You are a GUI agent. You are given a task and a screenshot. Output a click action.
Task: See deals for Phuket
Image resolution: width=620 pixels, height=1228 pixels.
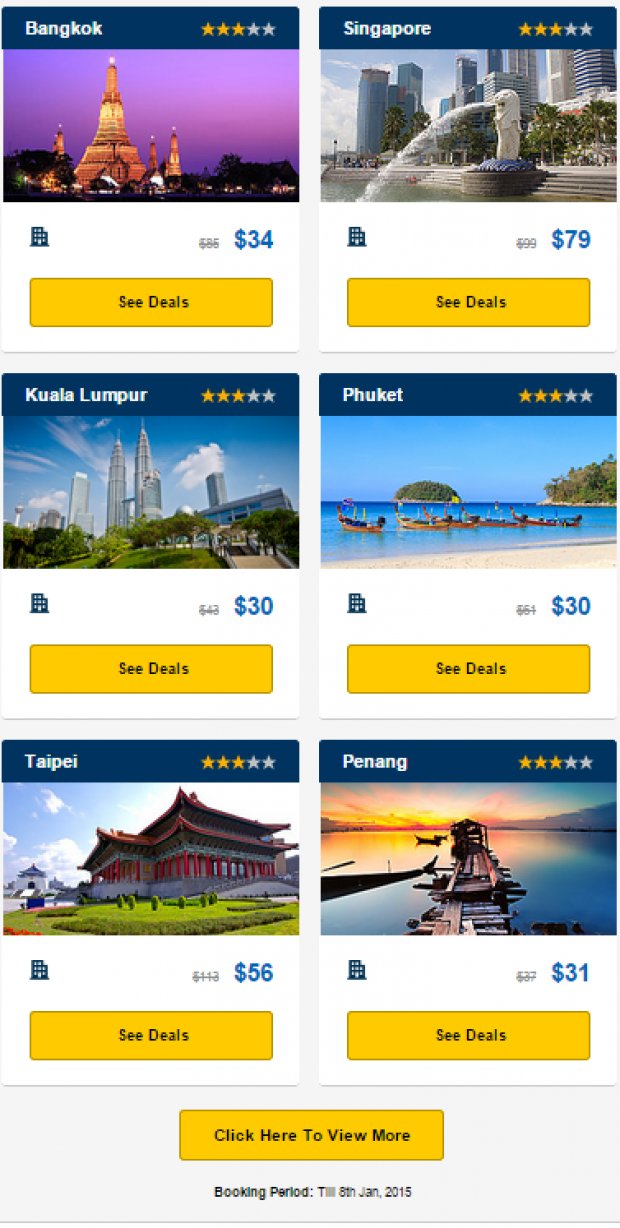468,669
